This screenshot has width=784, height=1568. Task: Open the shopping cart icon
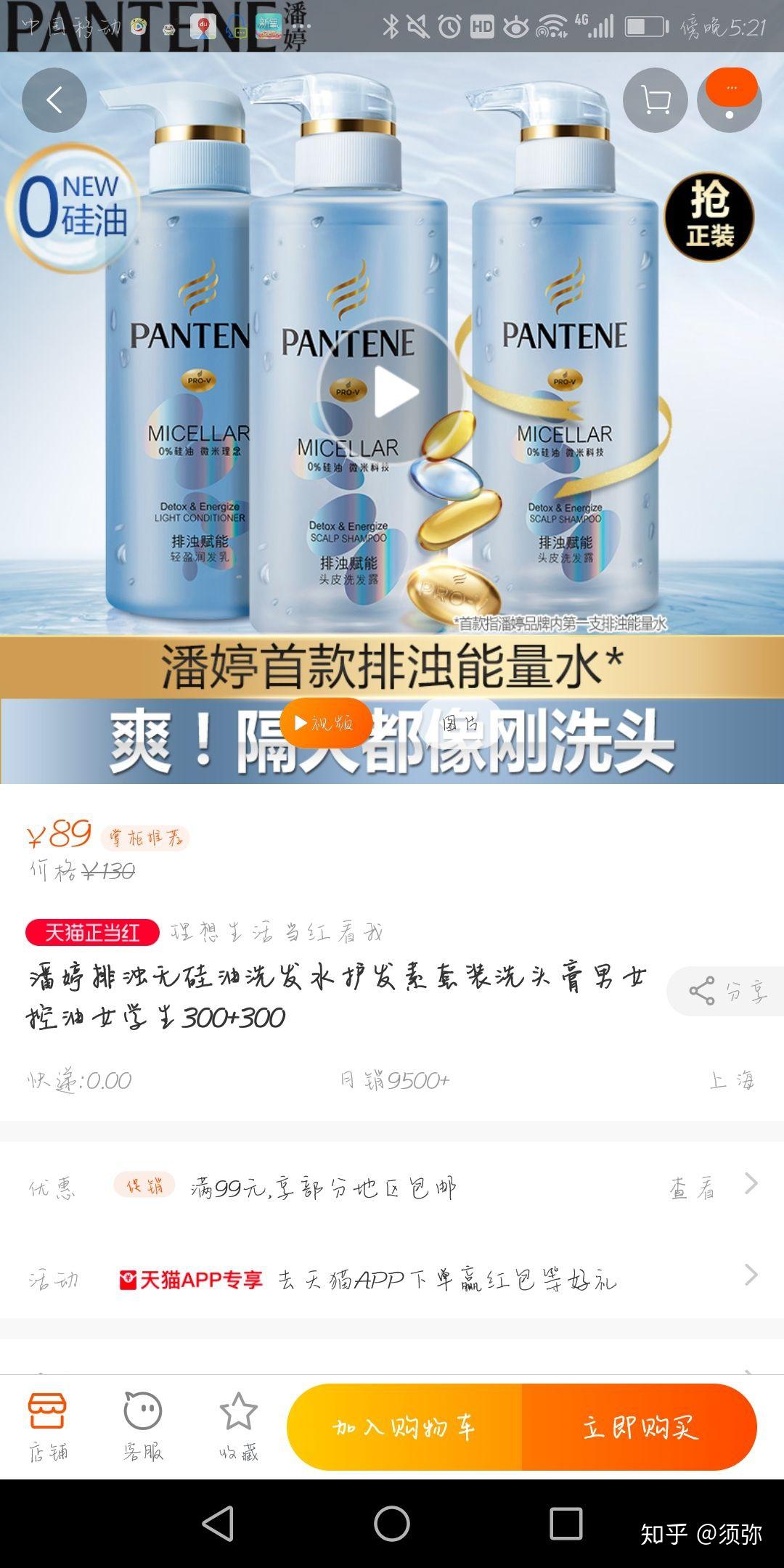(x=656, y=100)
